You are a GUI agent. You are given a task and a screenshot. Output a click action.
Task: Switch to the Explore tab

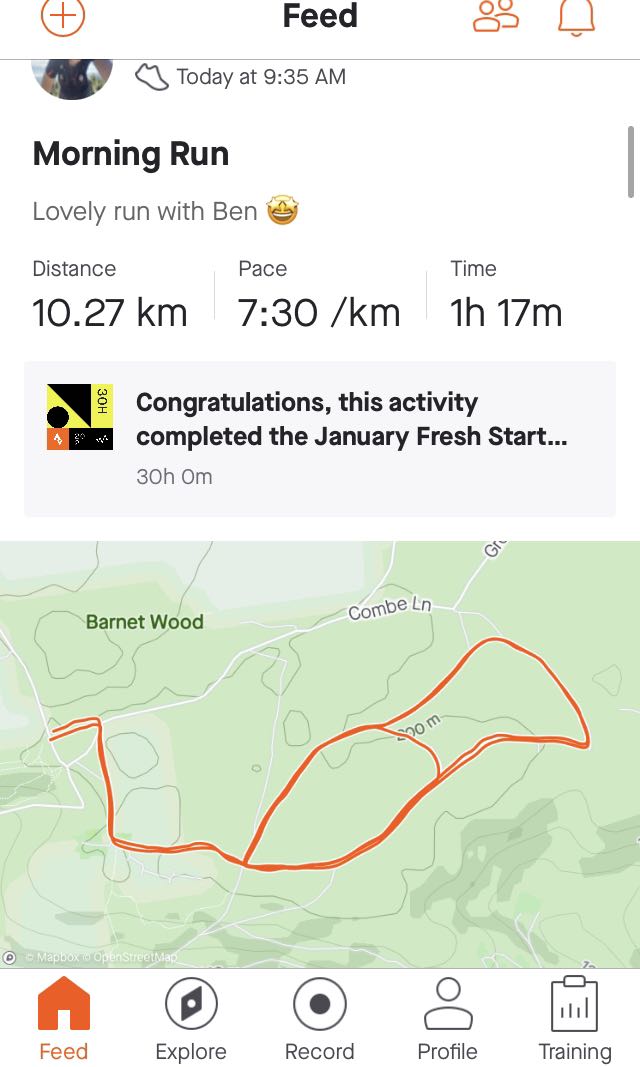tap(191, 1019)
